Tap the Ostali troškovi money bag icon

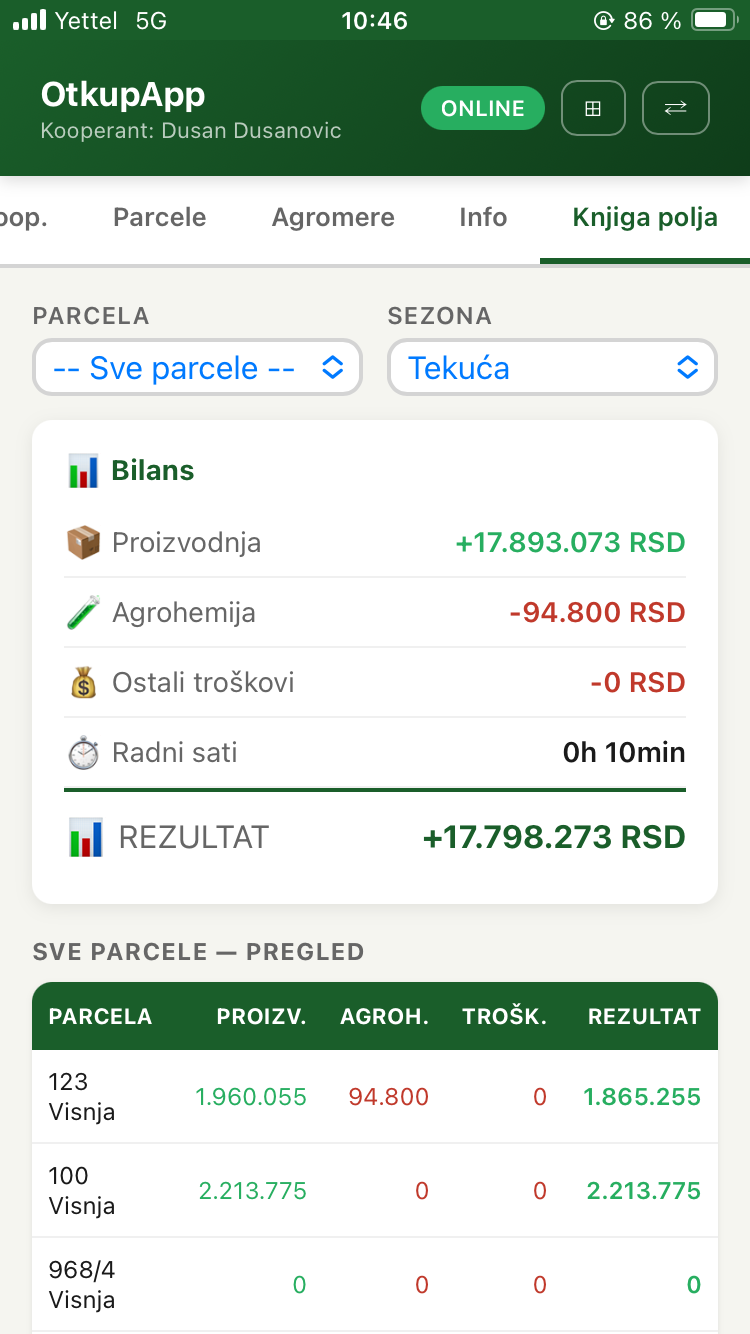84,682
